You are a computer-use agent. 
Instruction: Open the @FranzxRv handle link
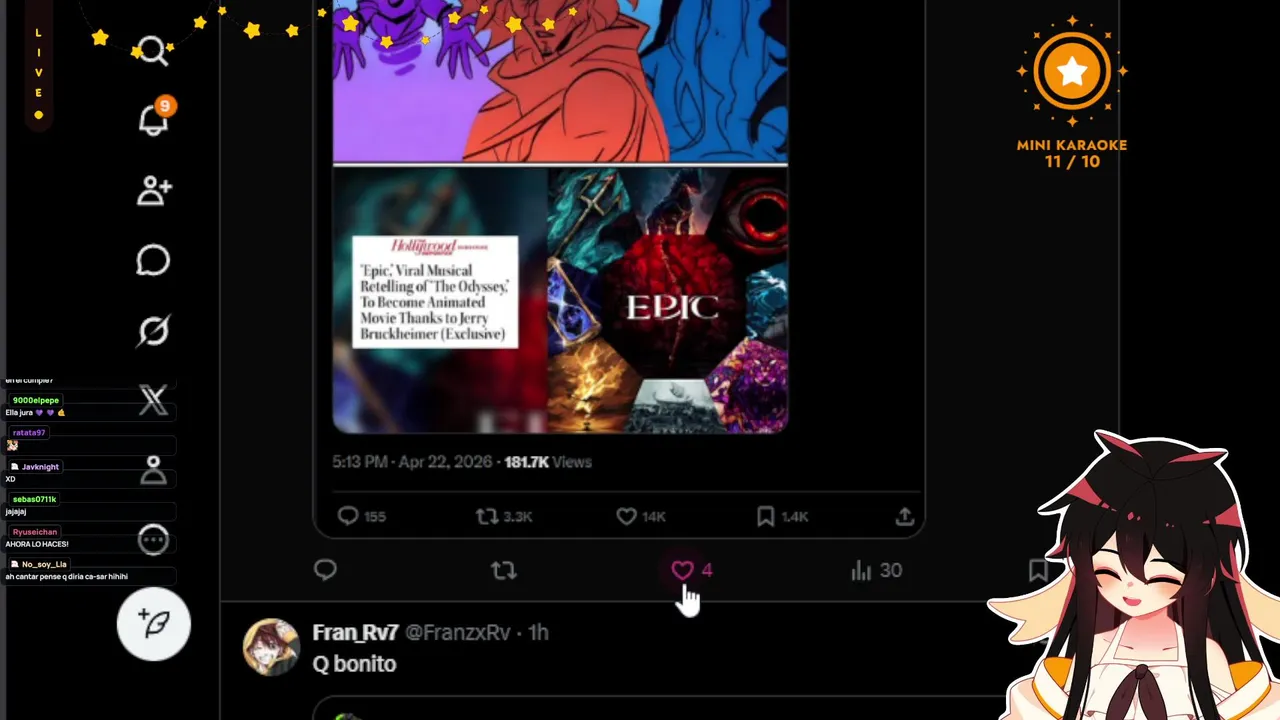pos(458,633)
